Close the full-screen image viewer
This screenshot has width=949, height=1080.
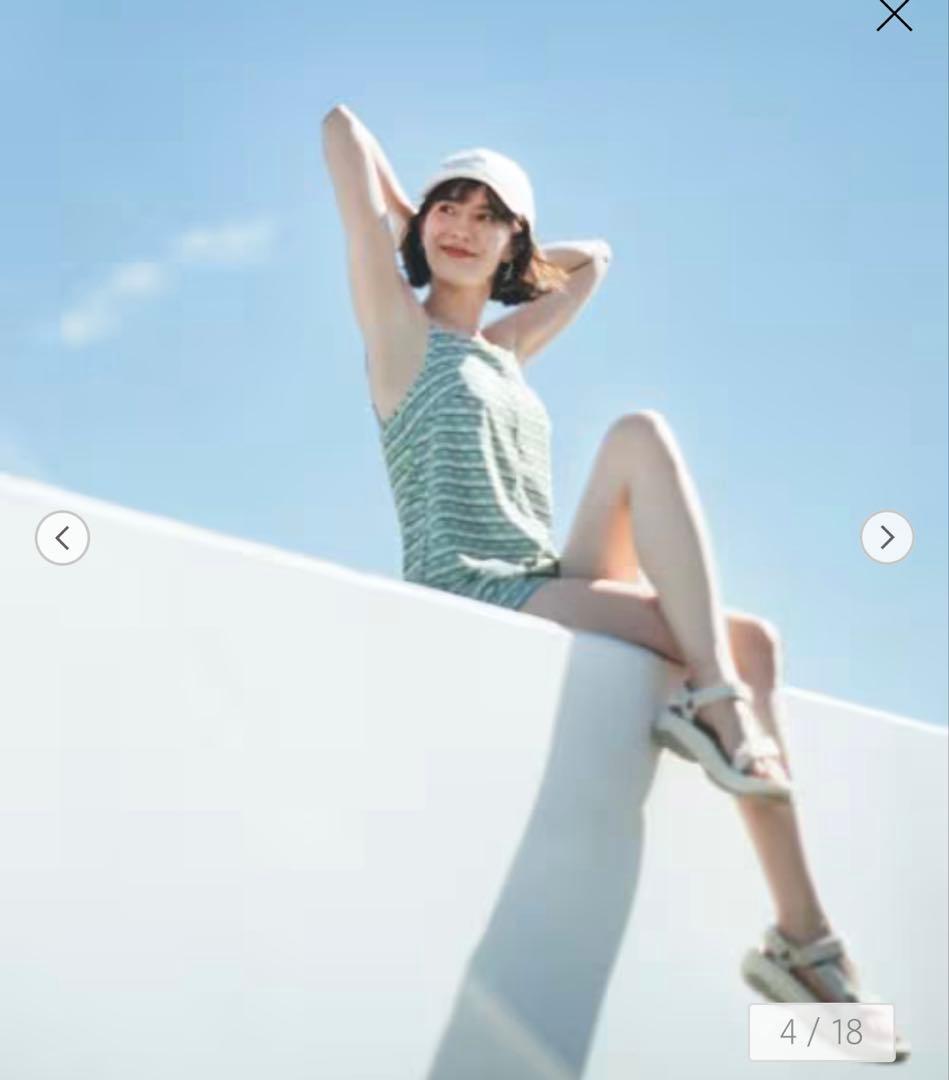(x=893, y=14)
